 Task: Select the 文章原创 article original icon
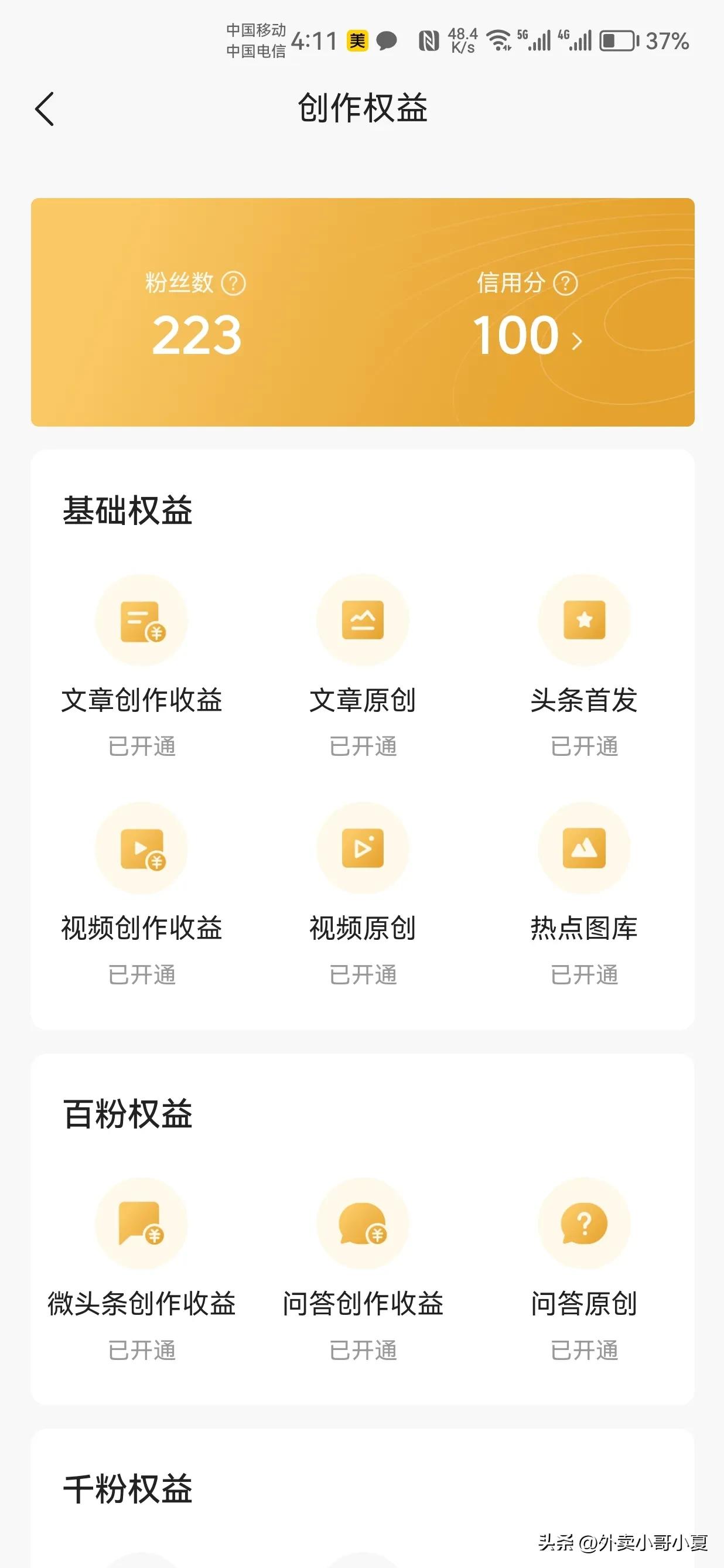click(363, 619)
